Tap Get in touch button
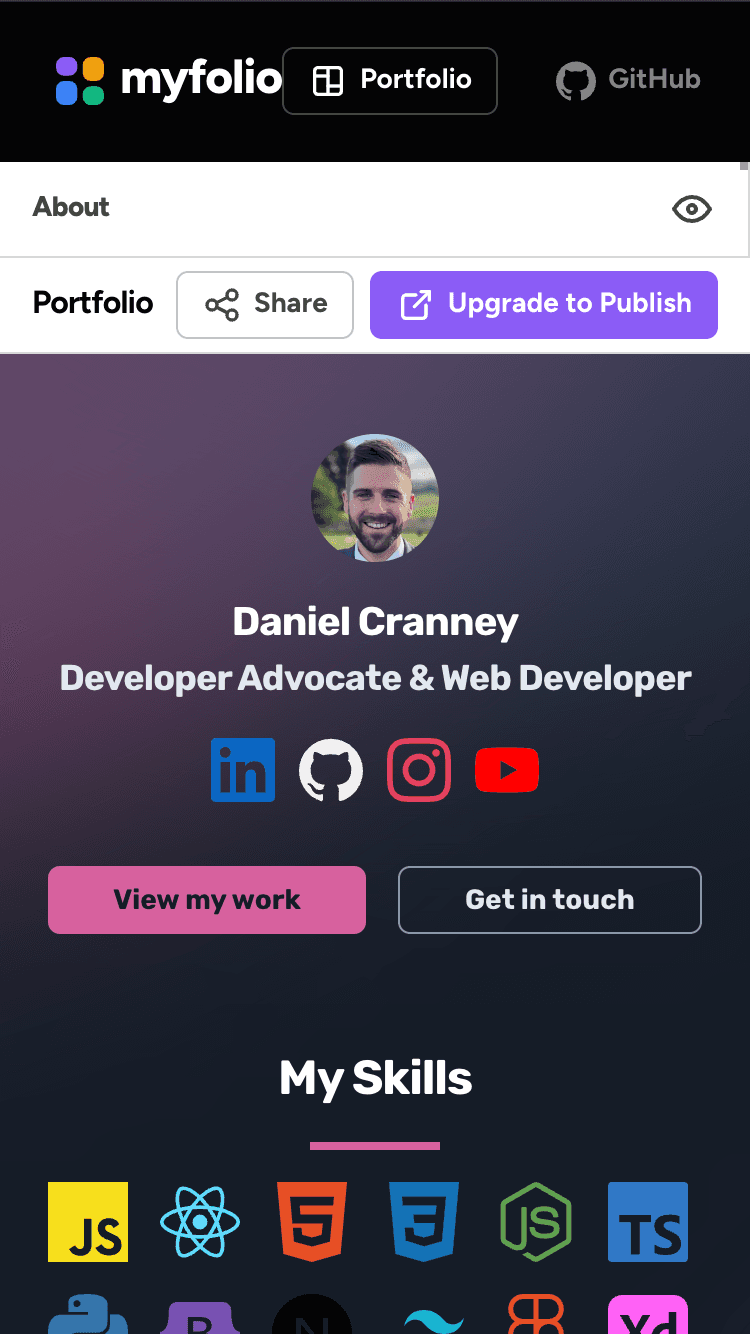The width and height of the screenshot is (750, 1334). coord(550,900)
